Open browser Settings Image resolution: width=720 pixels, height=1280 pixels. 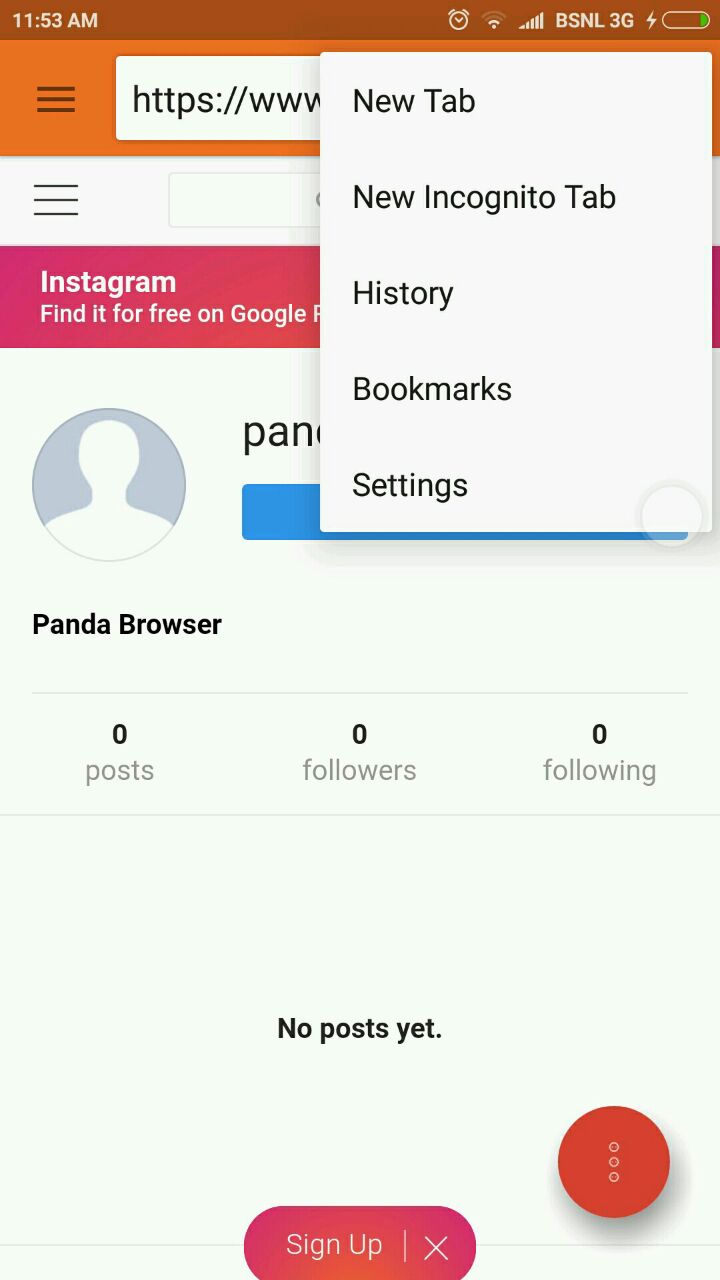tap(409, 484)
